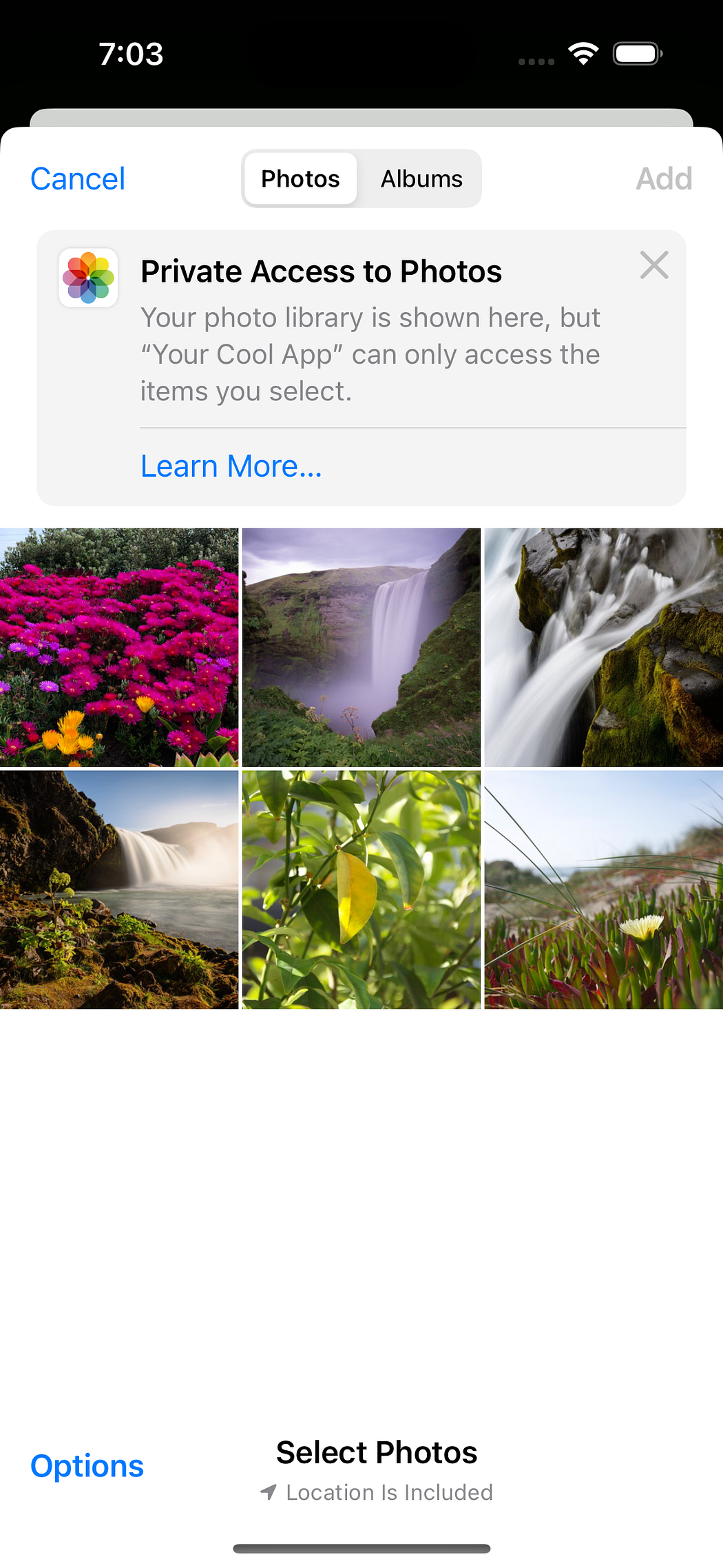723x1568 pixels.
Task: Tap the Add button
Action: 663,179
